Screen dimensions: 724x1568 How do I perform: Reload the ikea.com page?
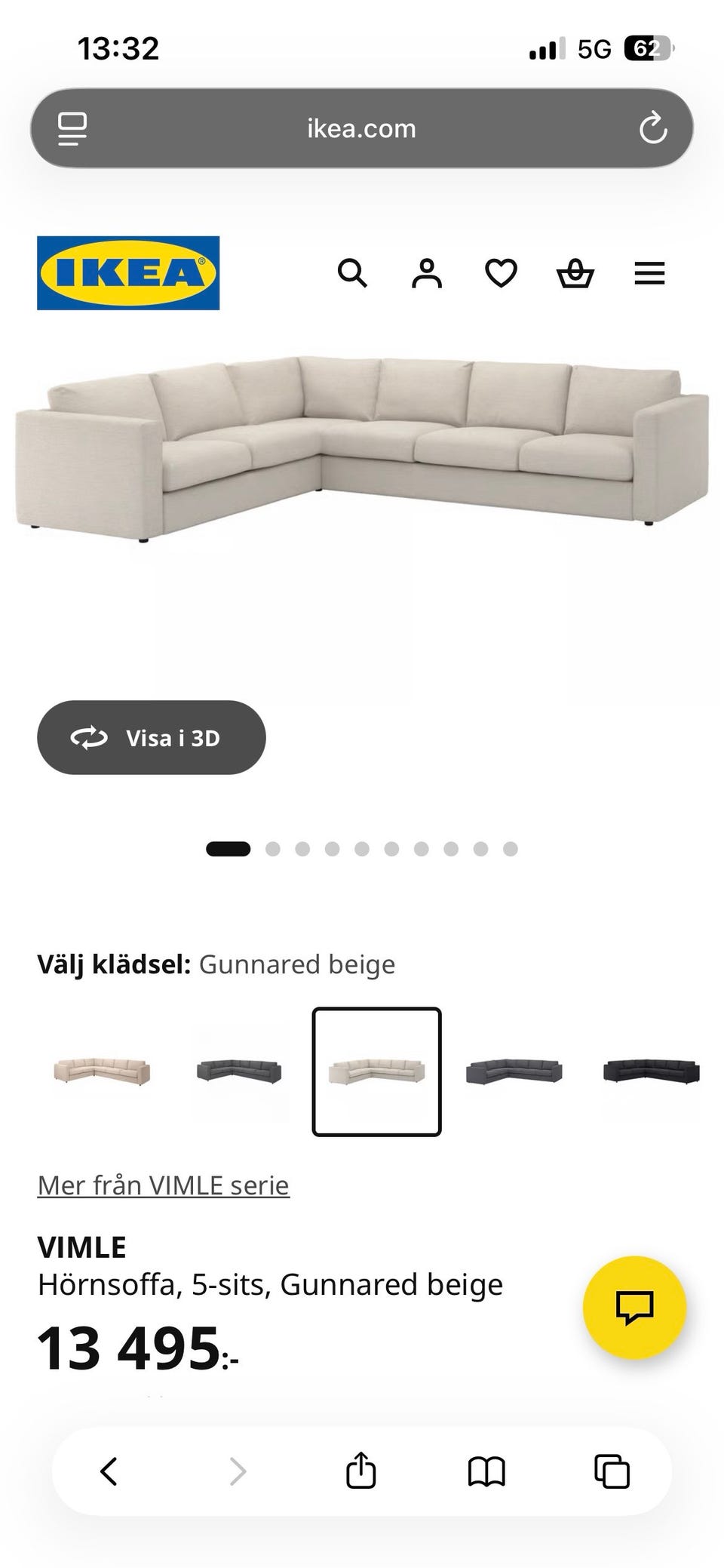pyautogui.click(x=655, y=128)
